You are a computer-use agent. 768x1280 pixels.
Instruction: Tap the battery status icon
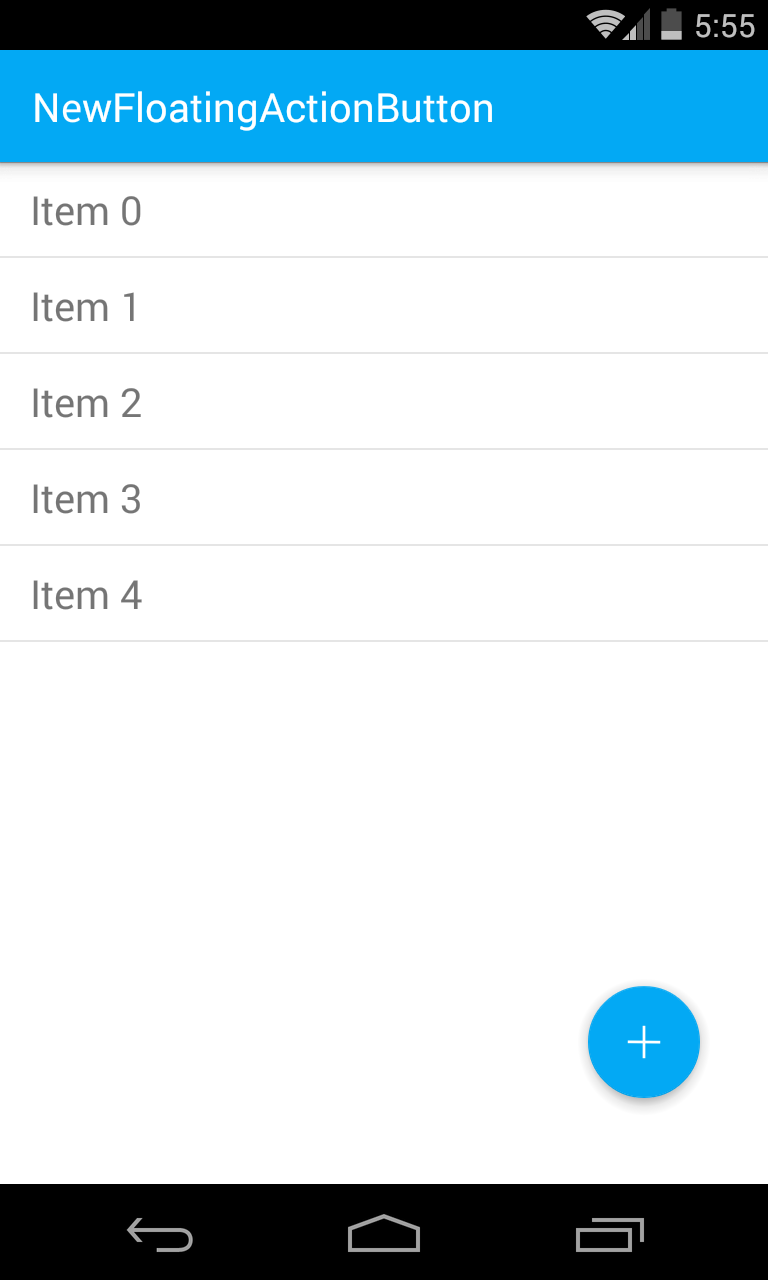coord(674,25)
